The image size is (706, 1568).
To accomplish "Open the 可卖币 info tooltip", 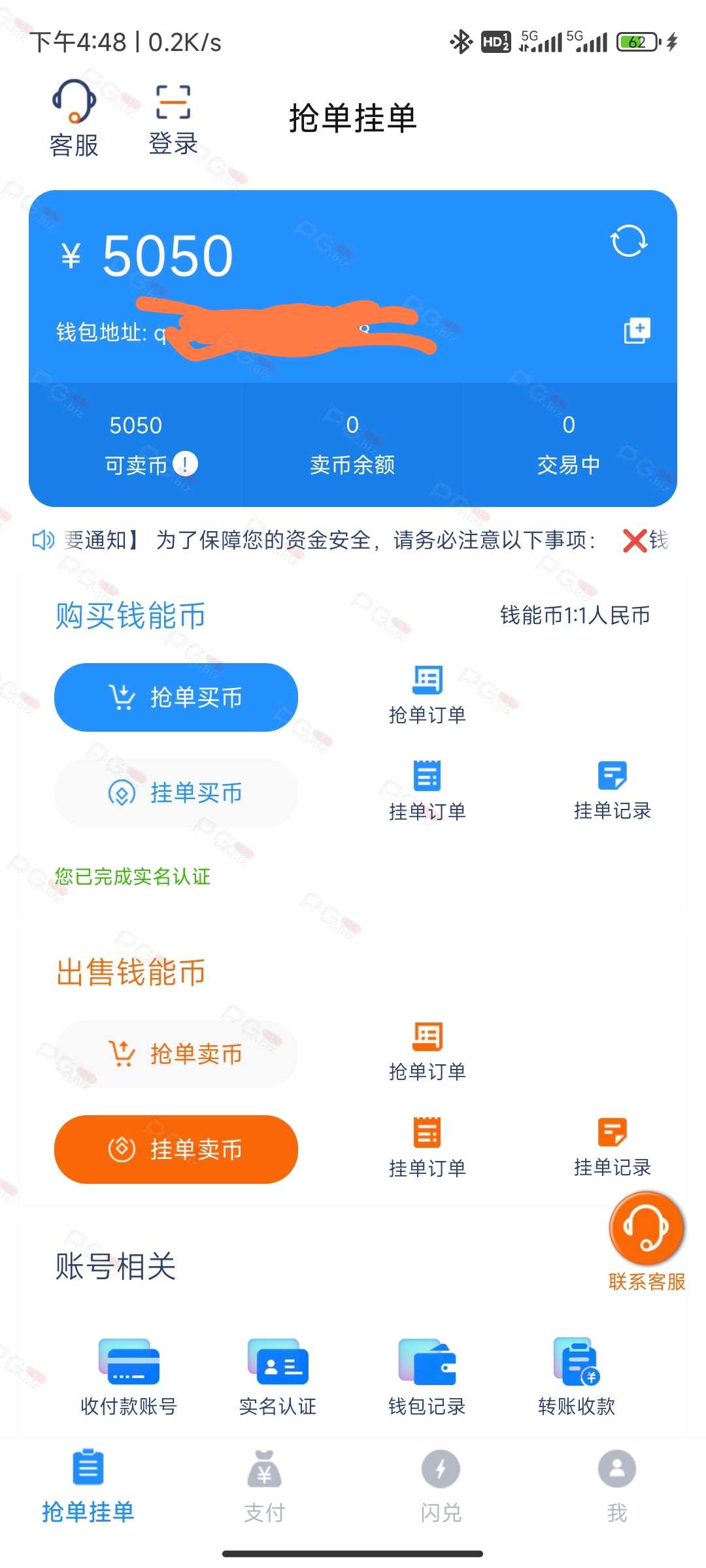I will click(185, 464).
